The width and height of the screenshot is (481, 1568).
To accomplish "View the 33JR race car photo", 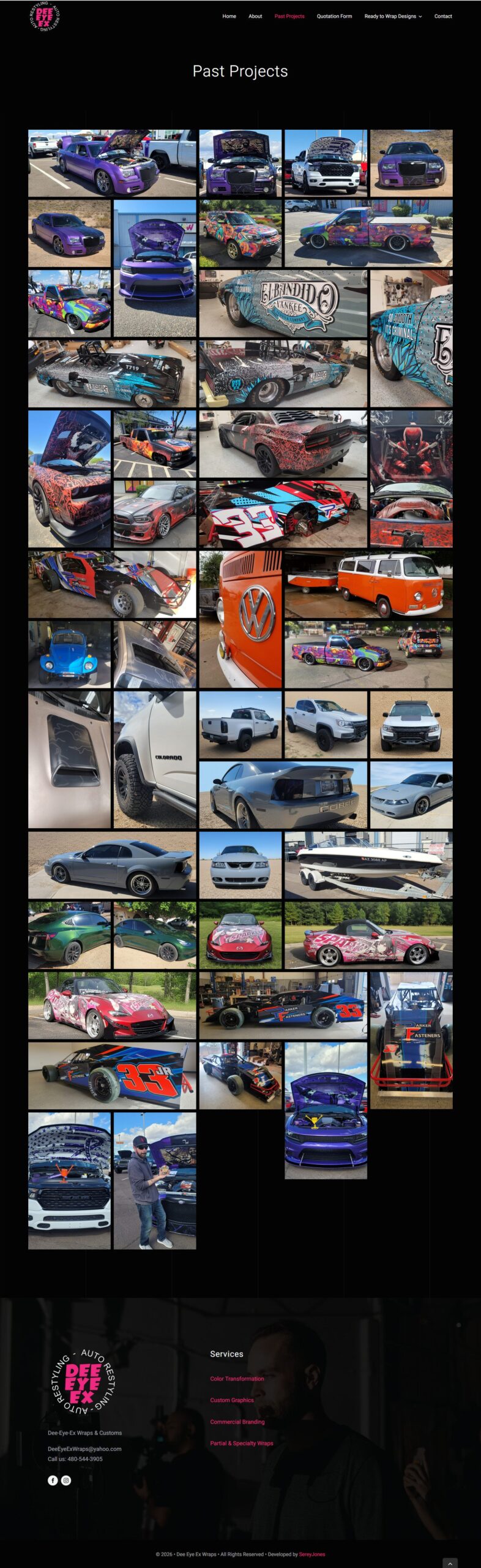I will [112, 1076].
